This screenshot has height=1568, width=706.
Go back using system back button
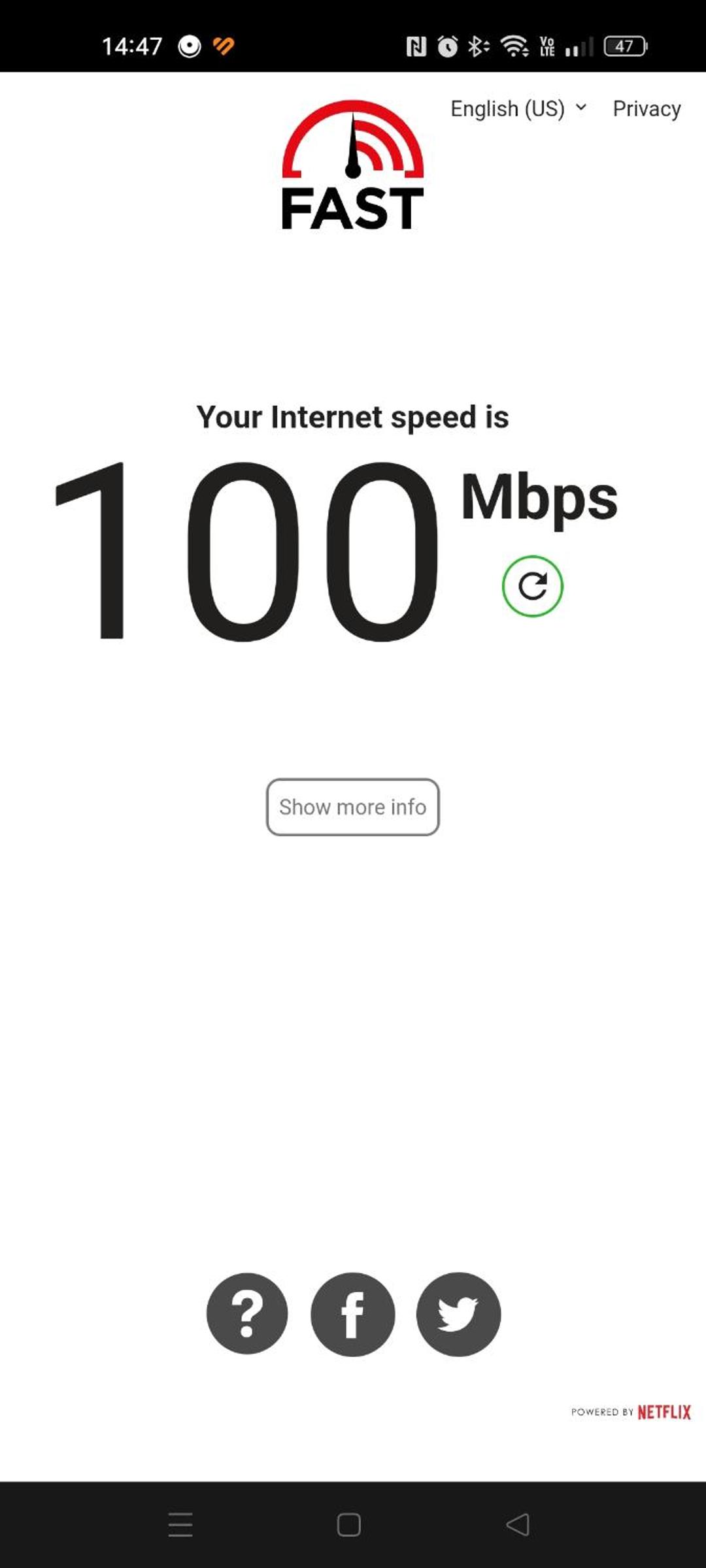(518, 1525)
